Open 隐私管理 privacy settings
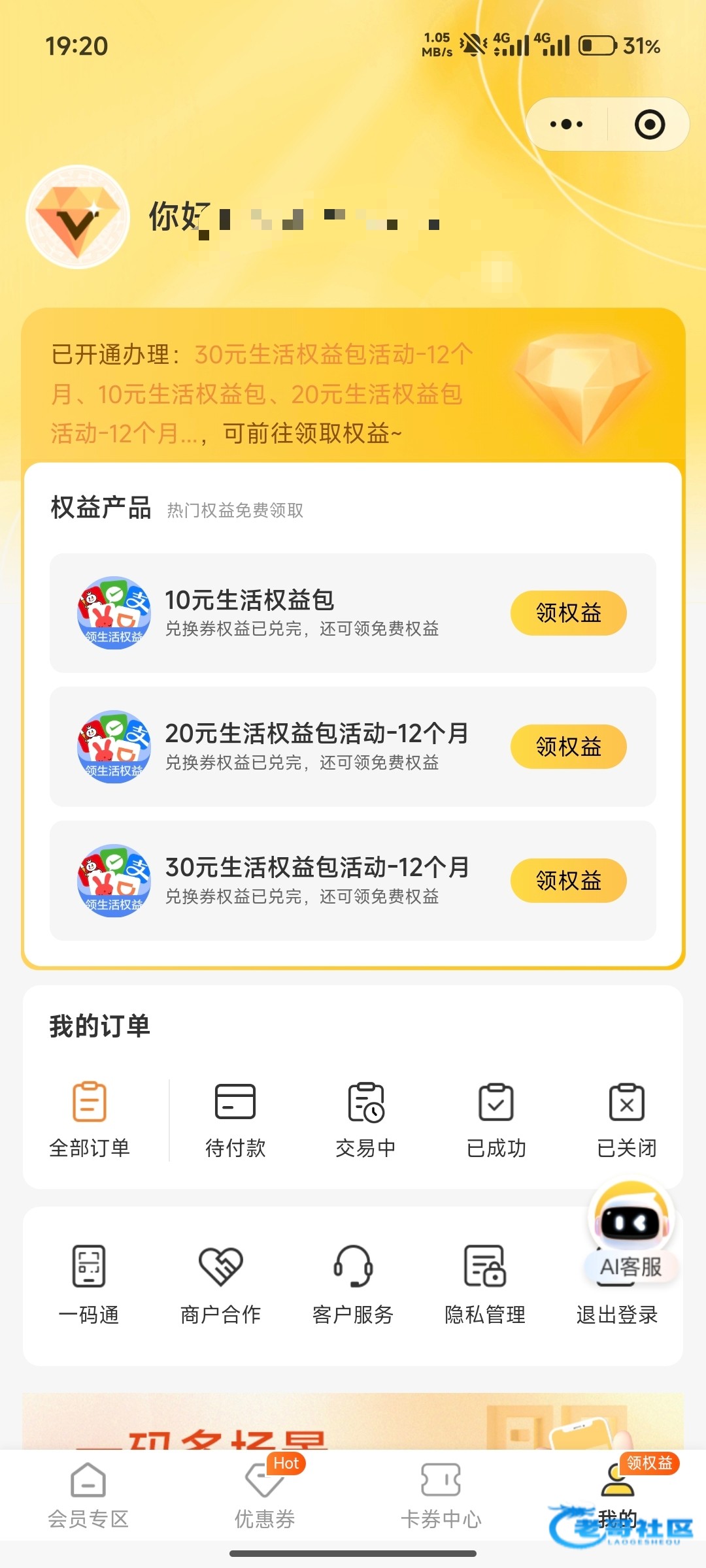 485,1283
